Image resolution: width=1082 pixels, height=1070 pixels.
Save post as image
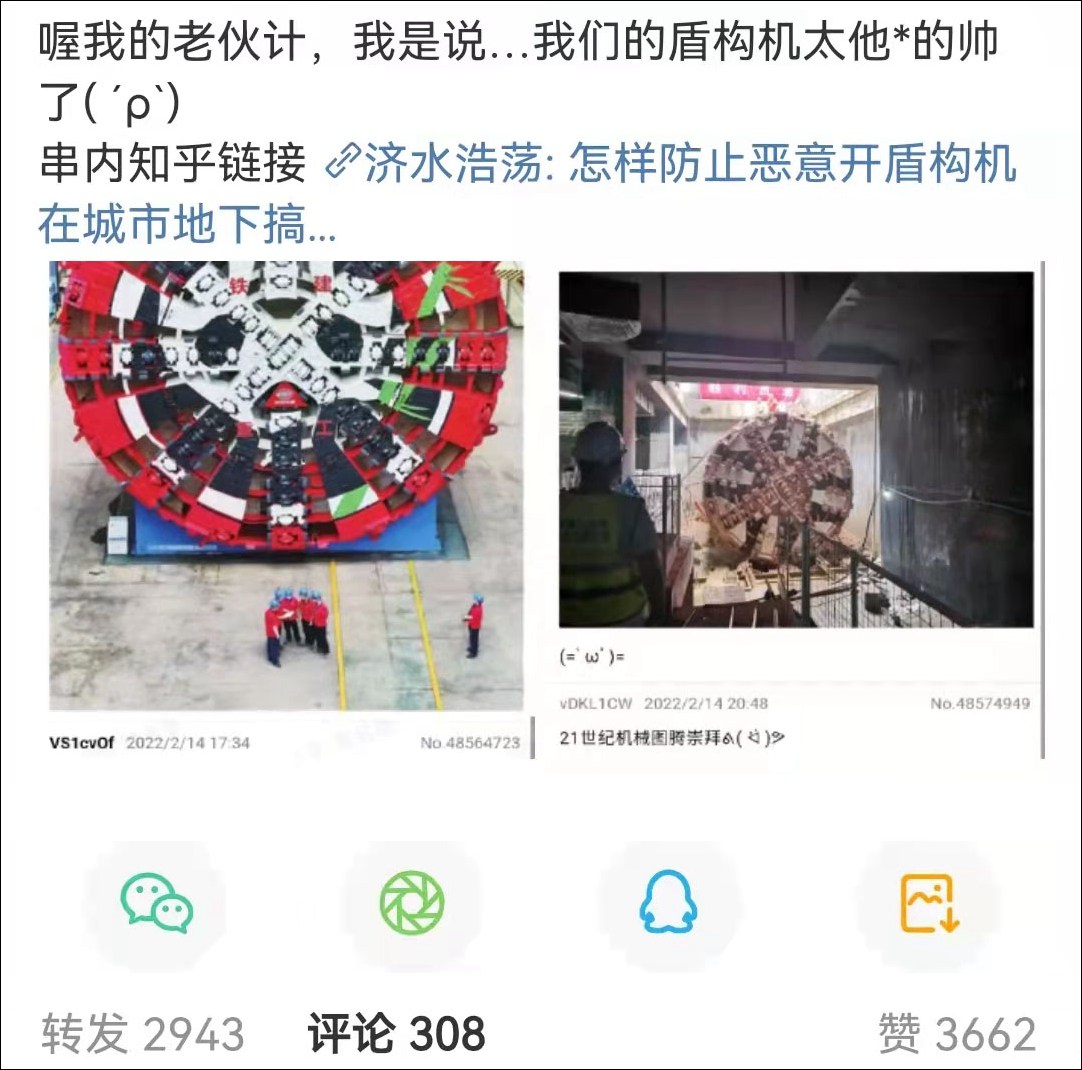click(x=928, y=904)
